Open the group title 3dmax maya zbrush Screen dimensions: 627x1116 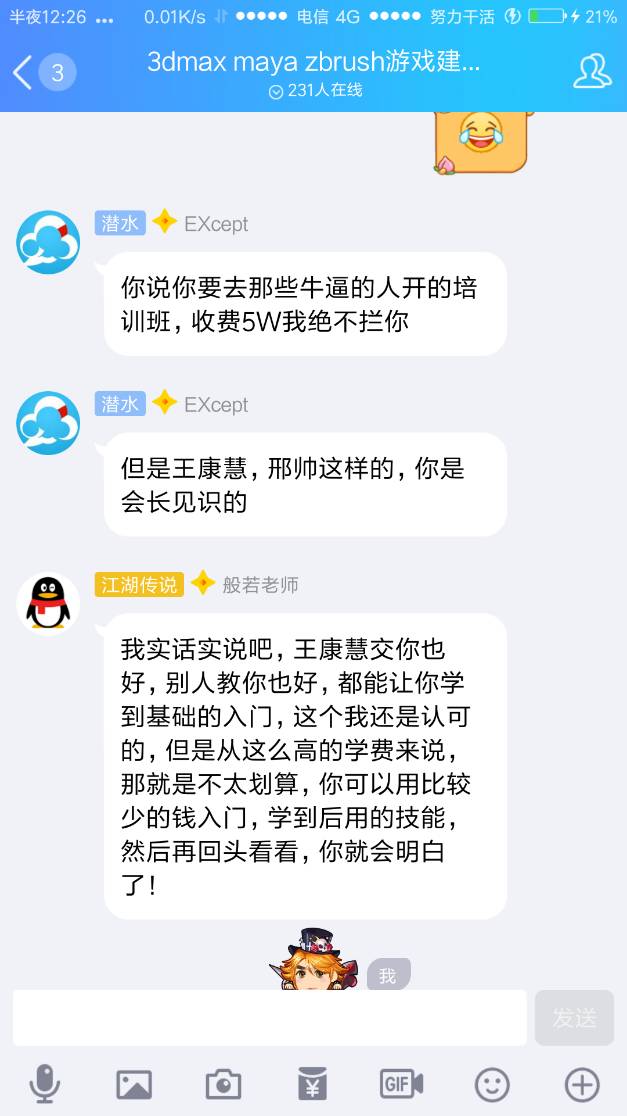click(x=314, y=62)
